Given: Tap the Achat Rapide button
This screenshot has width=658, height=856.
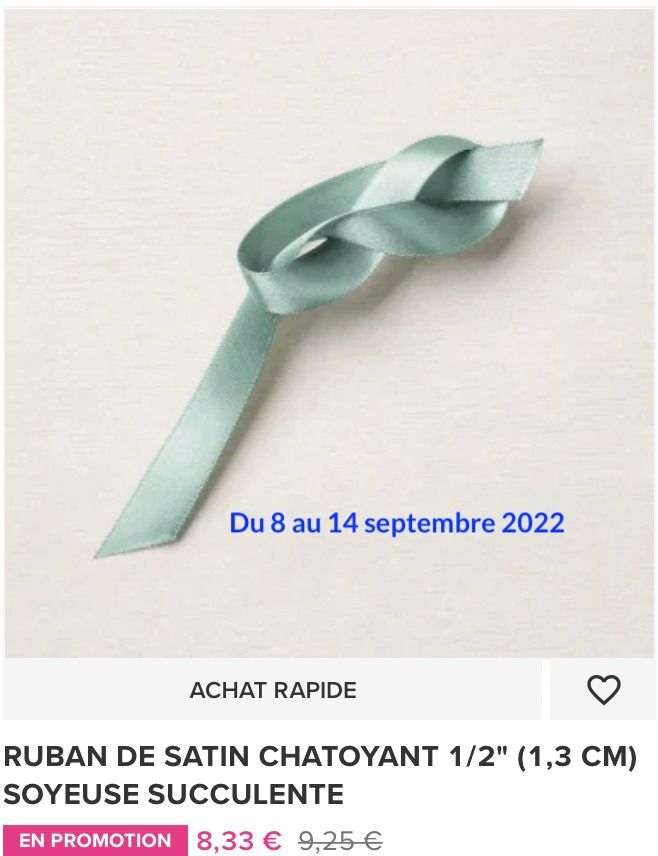Looking at the screenshot, I should (x=272, y=690).
